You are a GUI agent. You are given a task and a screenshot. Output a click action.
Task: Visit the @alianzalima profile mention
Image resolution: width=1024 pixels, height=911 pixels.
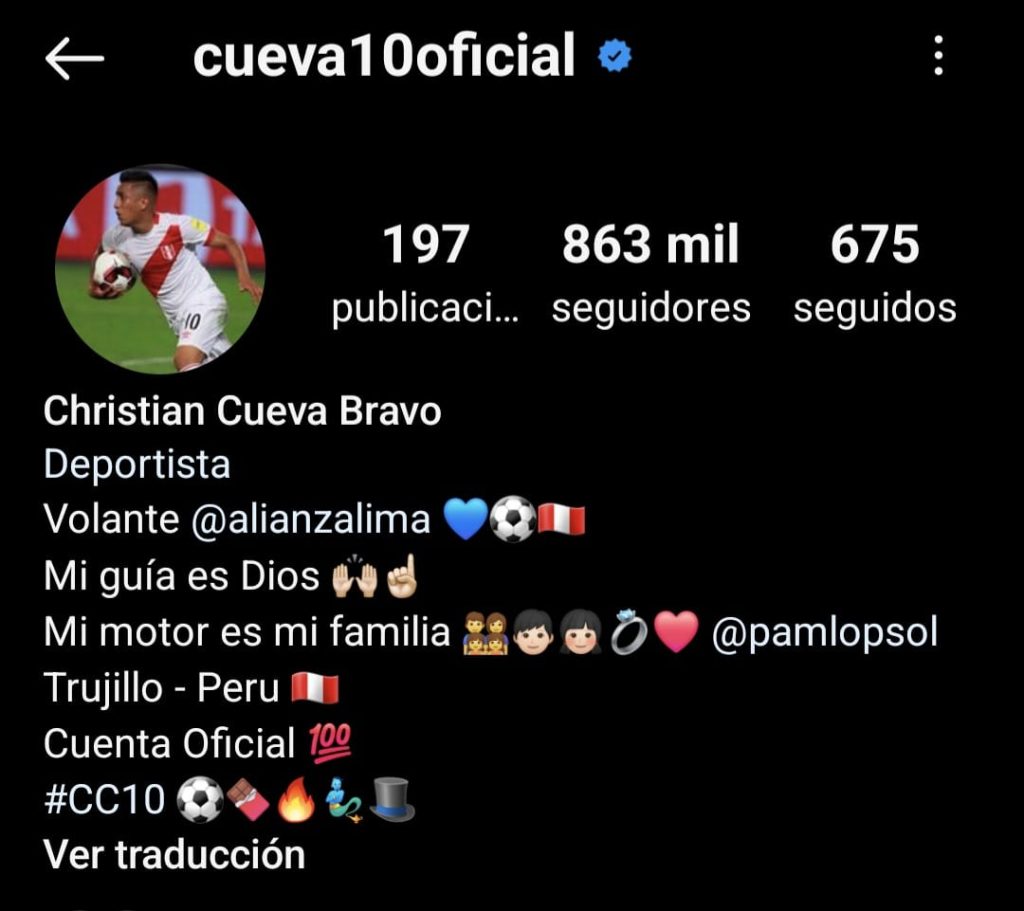click(310, 520)
